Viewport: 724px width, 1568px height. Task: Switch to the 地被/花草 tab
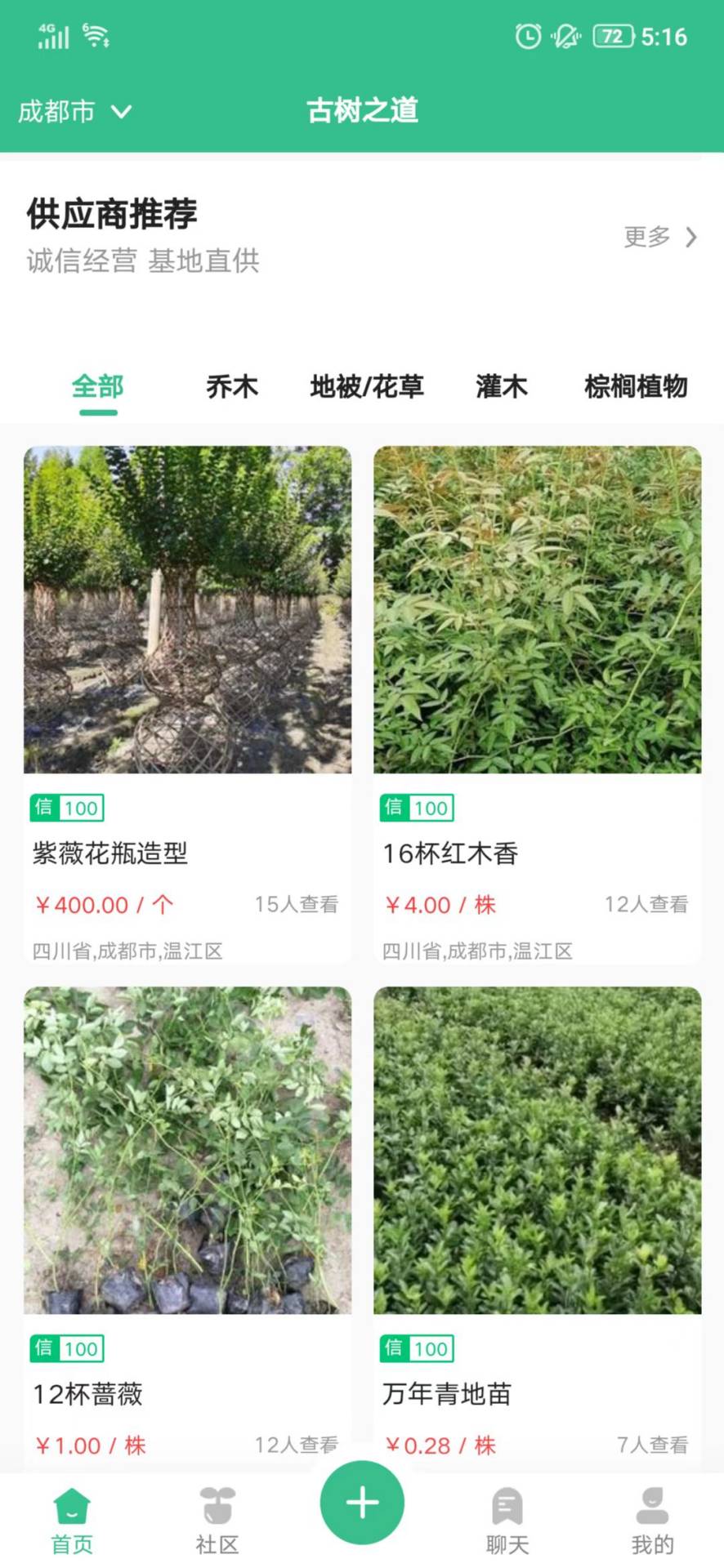[x=367, y=386]
